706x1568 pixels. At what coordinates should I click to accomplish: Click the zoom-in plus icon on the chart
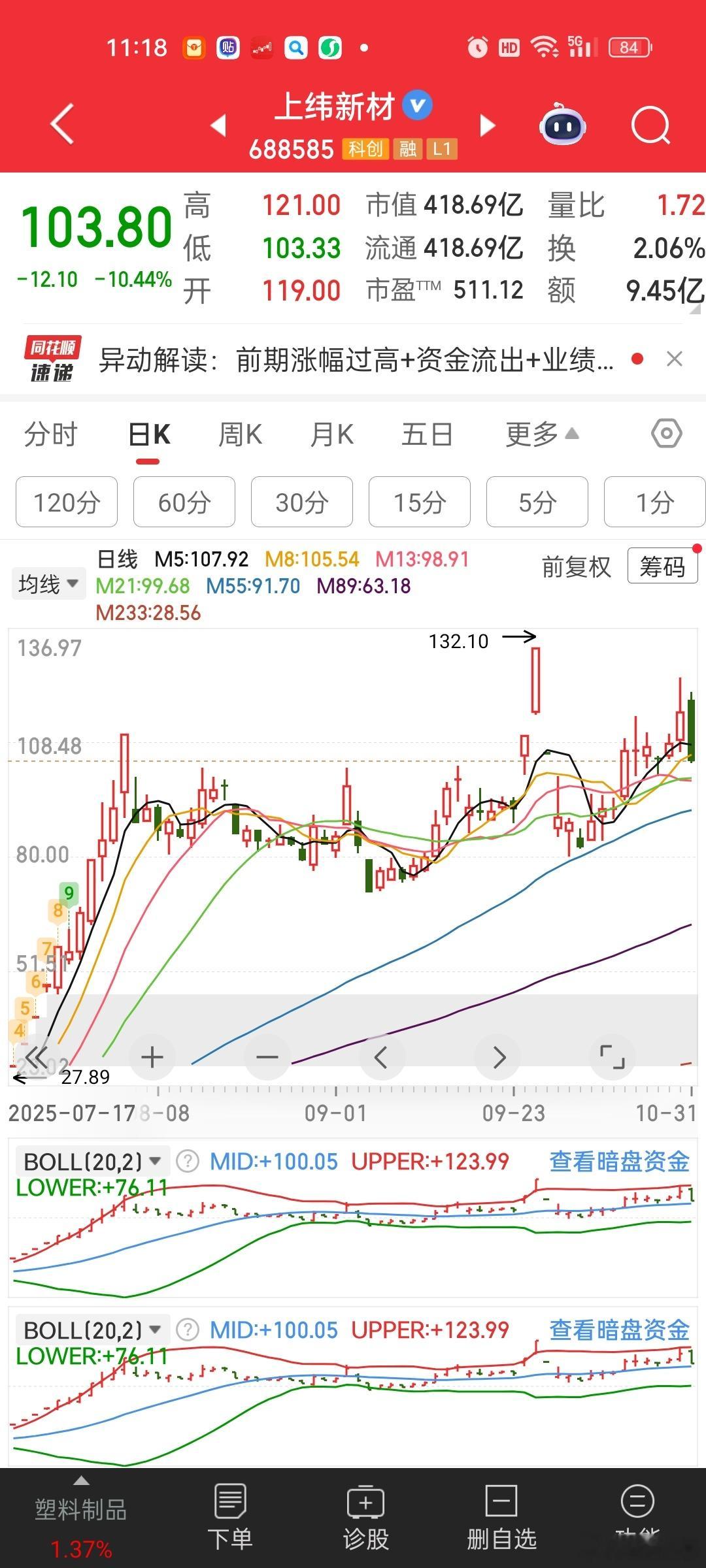pos(152,1056)
